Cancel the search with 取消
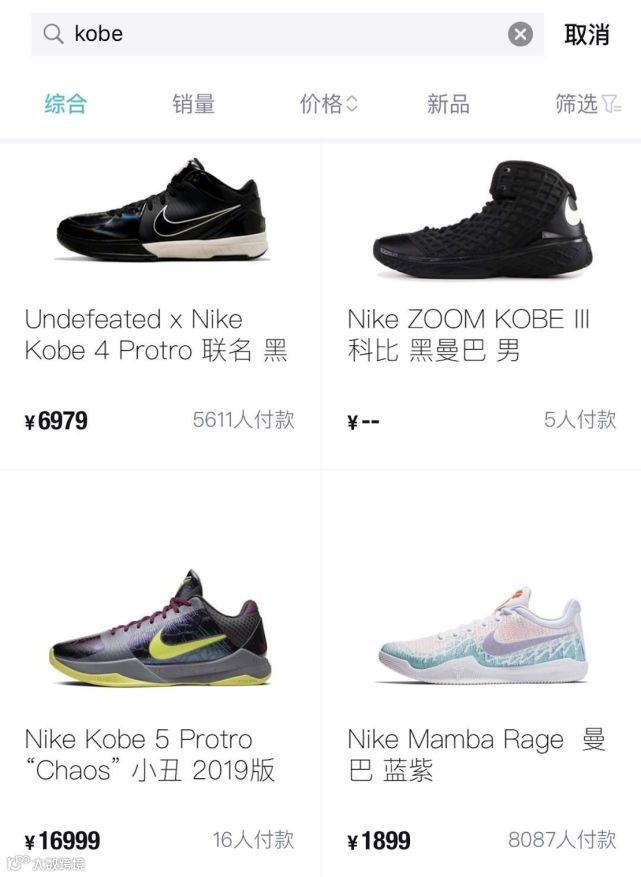 [587, 34]
